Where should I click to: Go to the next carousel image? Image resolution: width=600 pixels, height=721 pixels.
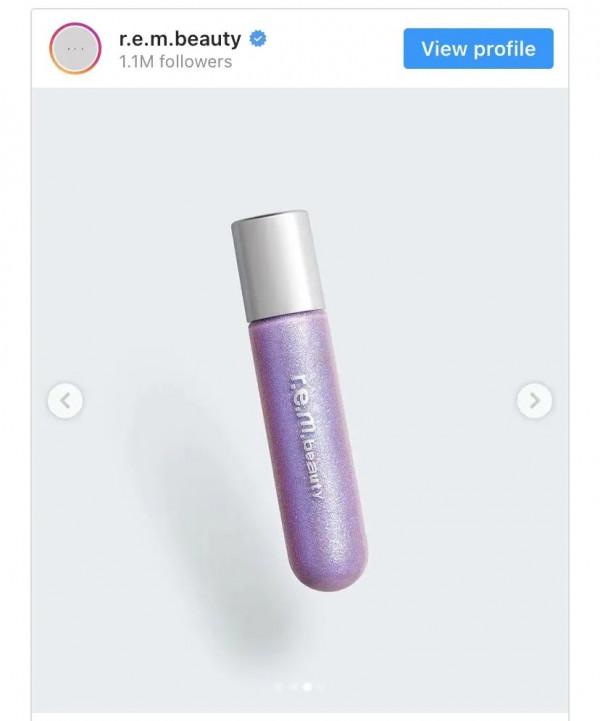pyautogui.click(x=534, y=401)
